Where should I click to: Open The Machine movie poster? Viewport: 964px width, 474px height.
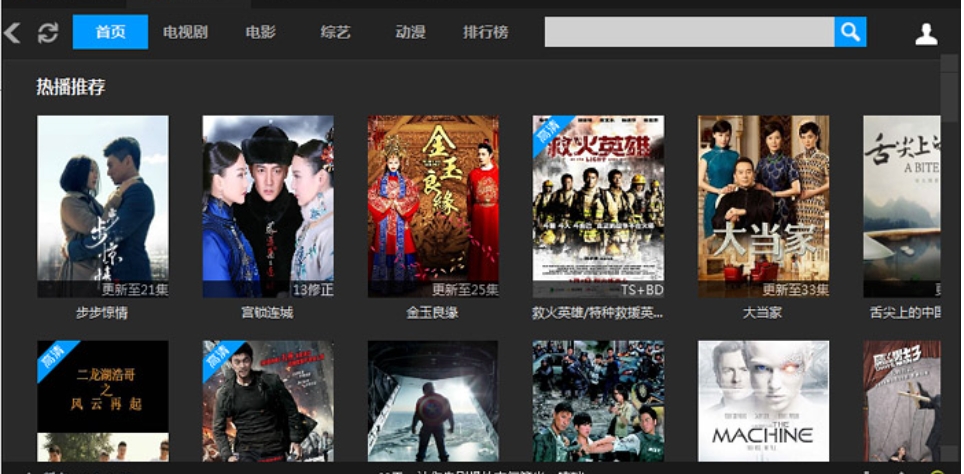[763, 400]
